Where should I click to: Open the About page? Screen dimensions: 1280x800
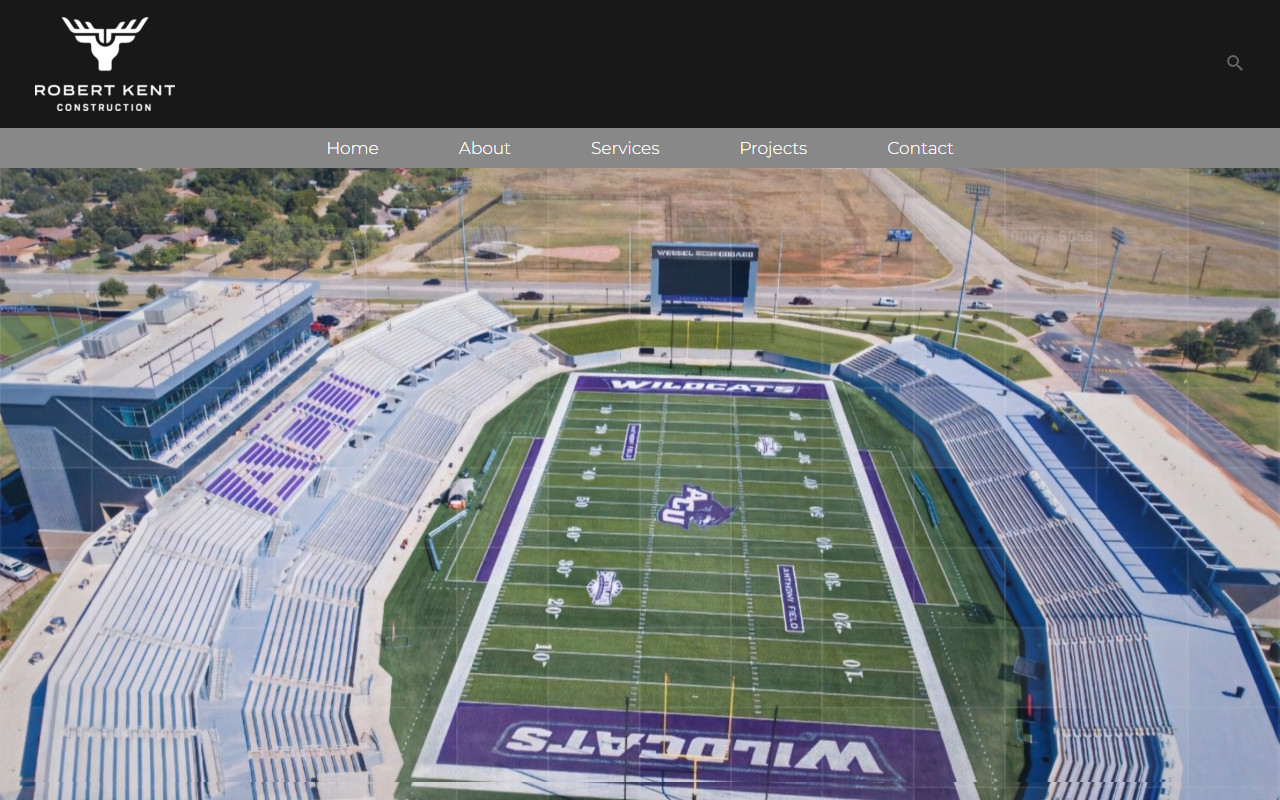(484, 148)
